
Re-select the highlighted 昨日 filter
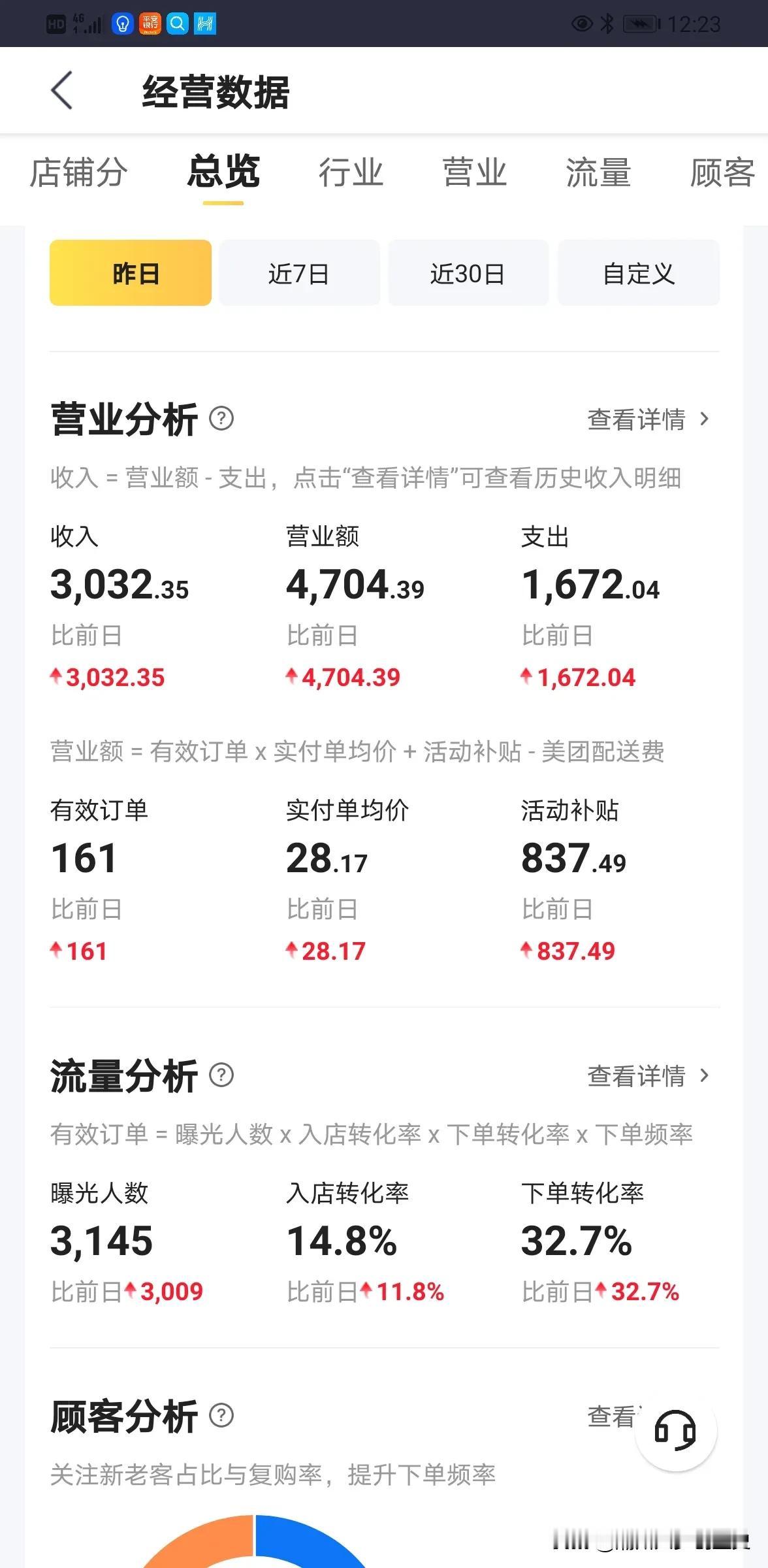(130, 273)
